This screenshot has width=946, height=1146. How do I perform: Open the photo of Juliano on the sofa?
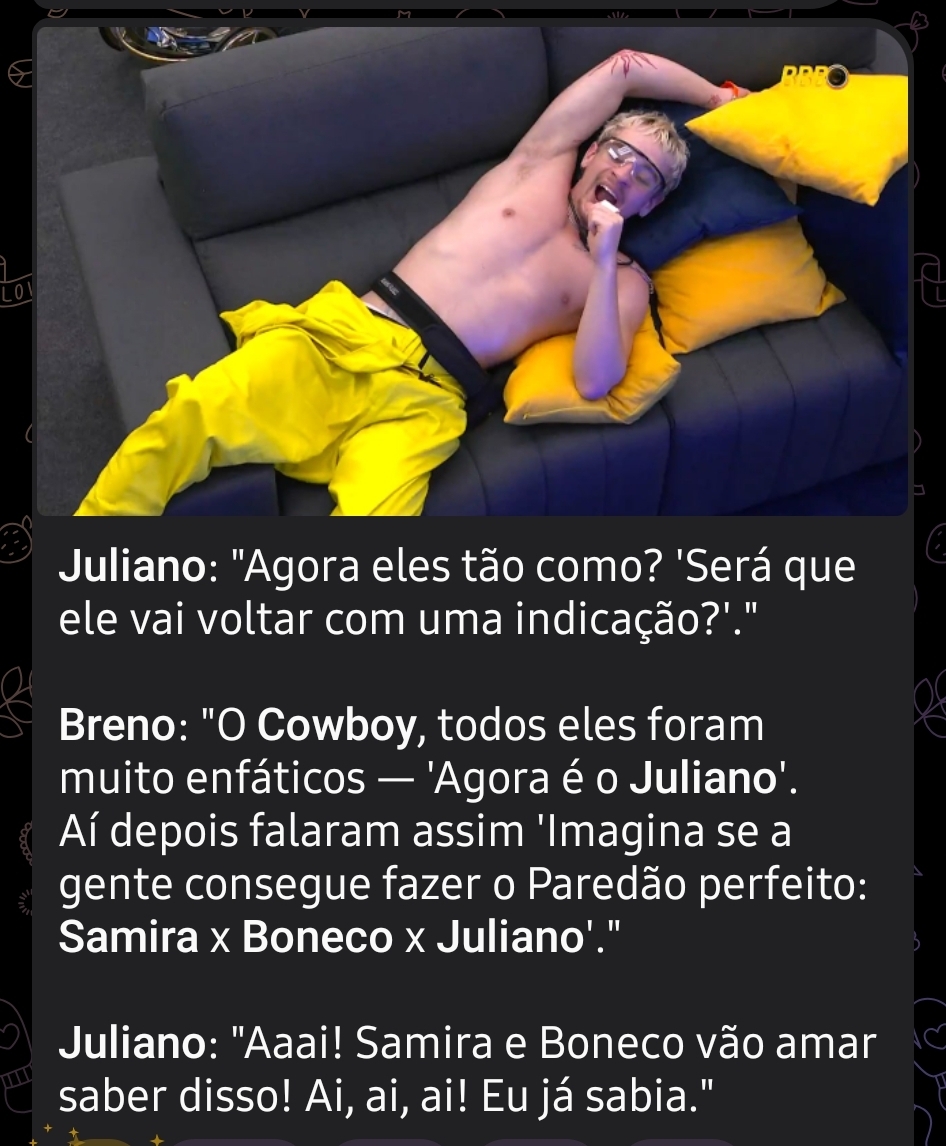click(x=472, y=270)
